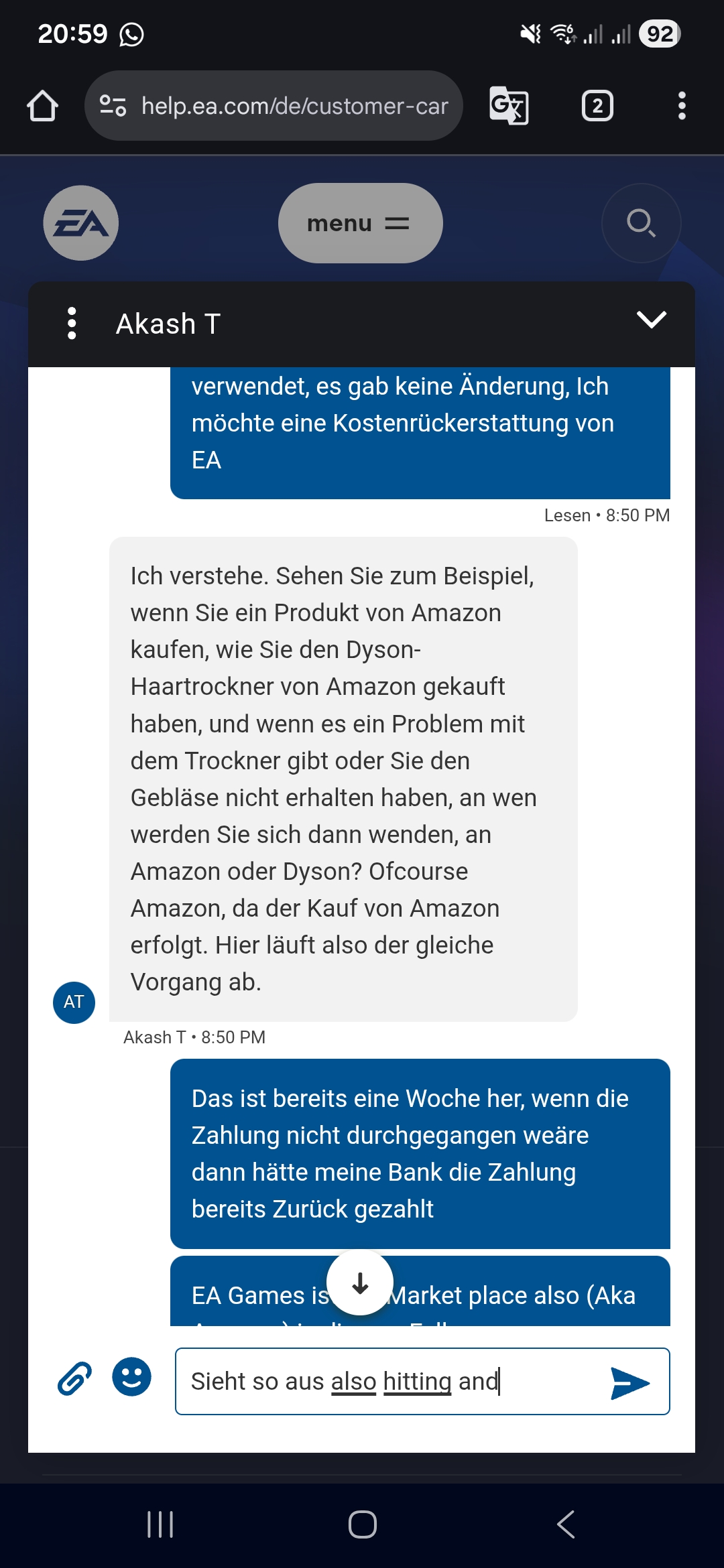Go to the EA homepage via logo
Image resolution: width=724 pixels, height=1568 pixels.
(x=81, y=223)
